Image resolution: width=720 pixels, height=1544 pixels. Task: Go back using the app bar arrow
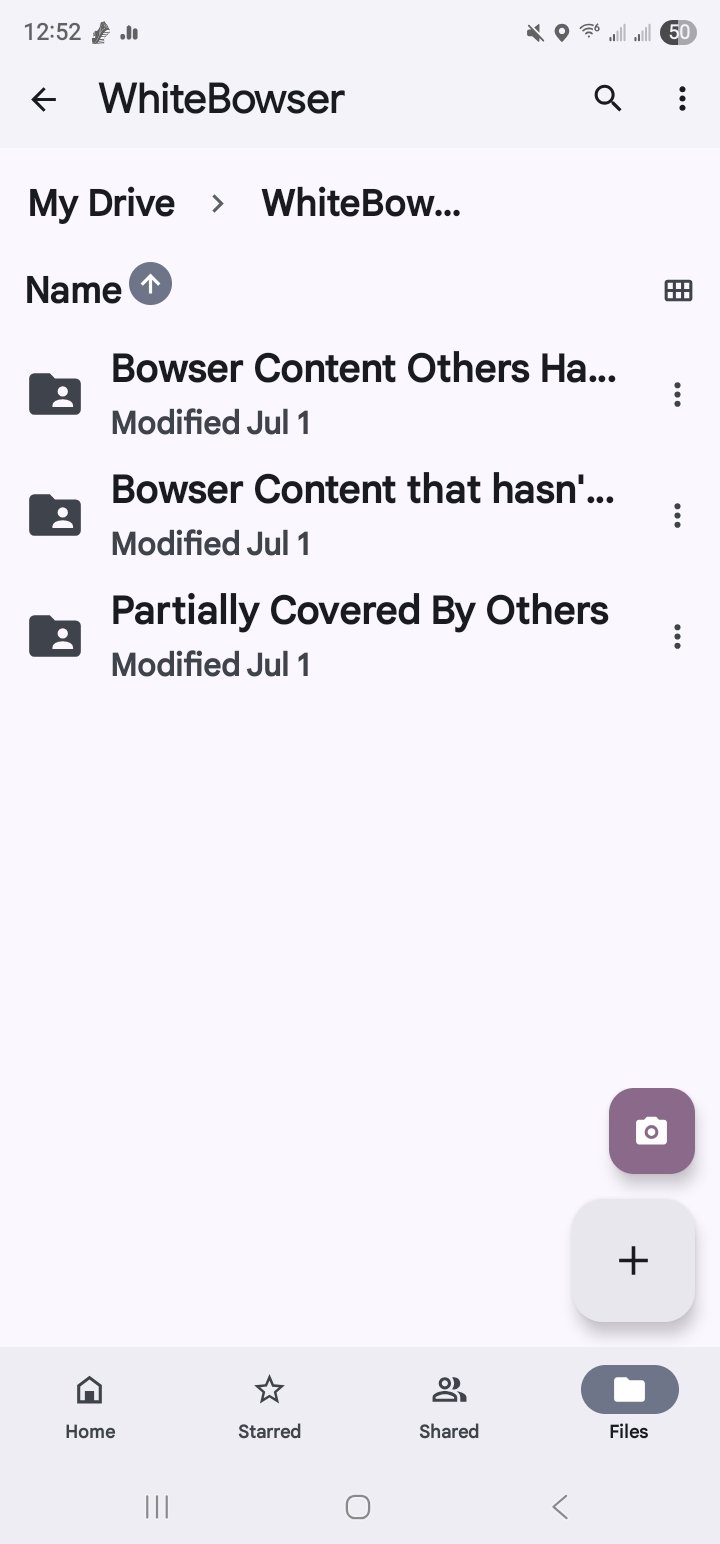43,99
